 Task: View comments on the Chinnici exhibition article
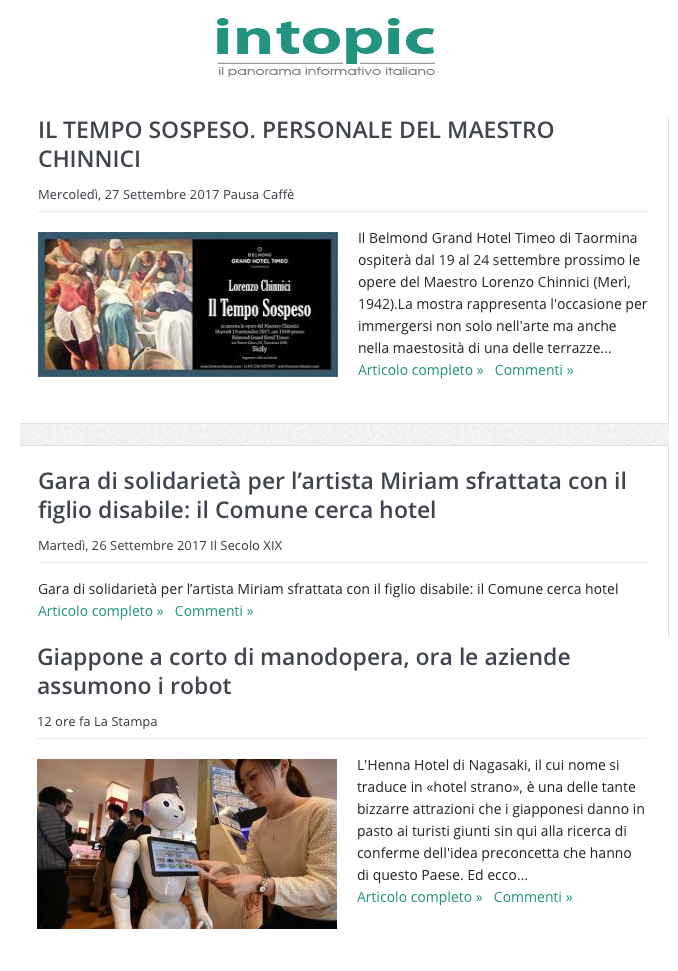click(x=534, y=370)
